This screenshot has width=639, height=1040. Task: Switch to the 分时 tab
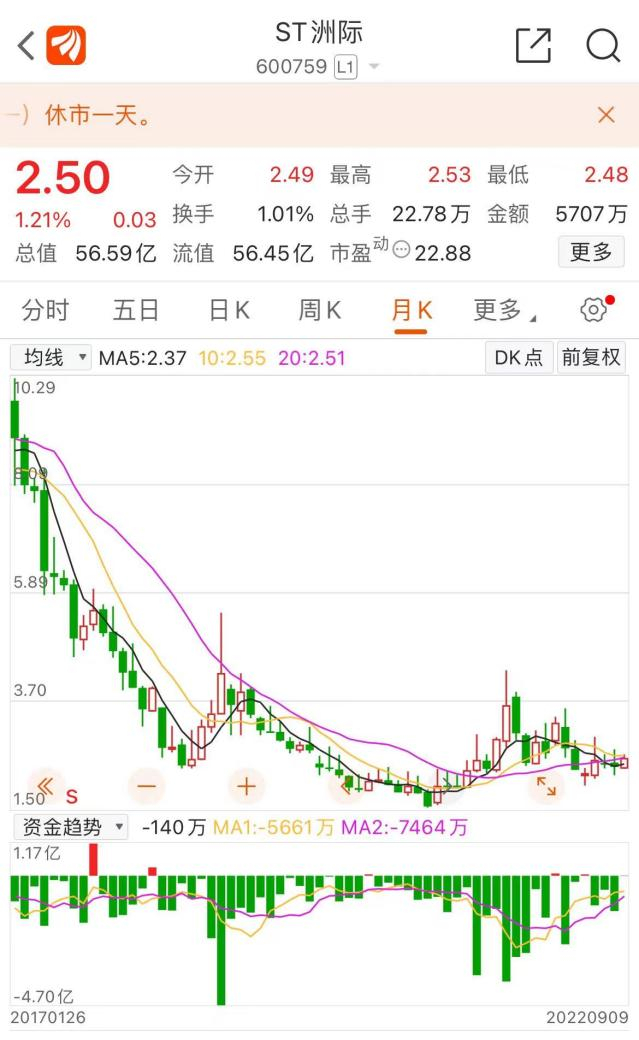click(x=45, y=311)
